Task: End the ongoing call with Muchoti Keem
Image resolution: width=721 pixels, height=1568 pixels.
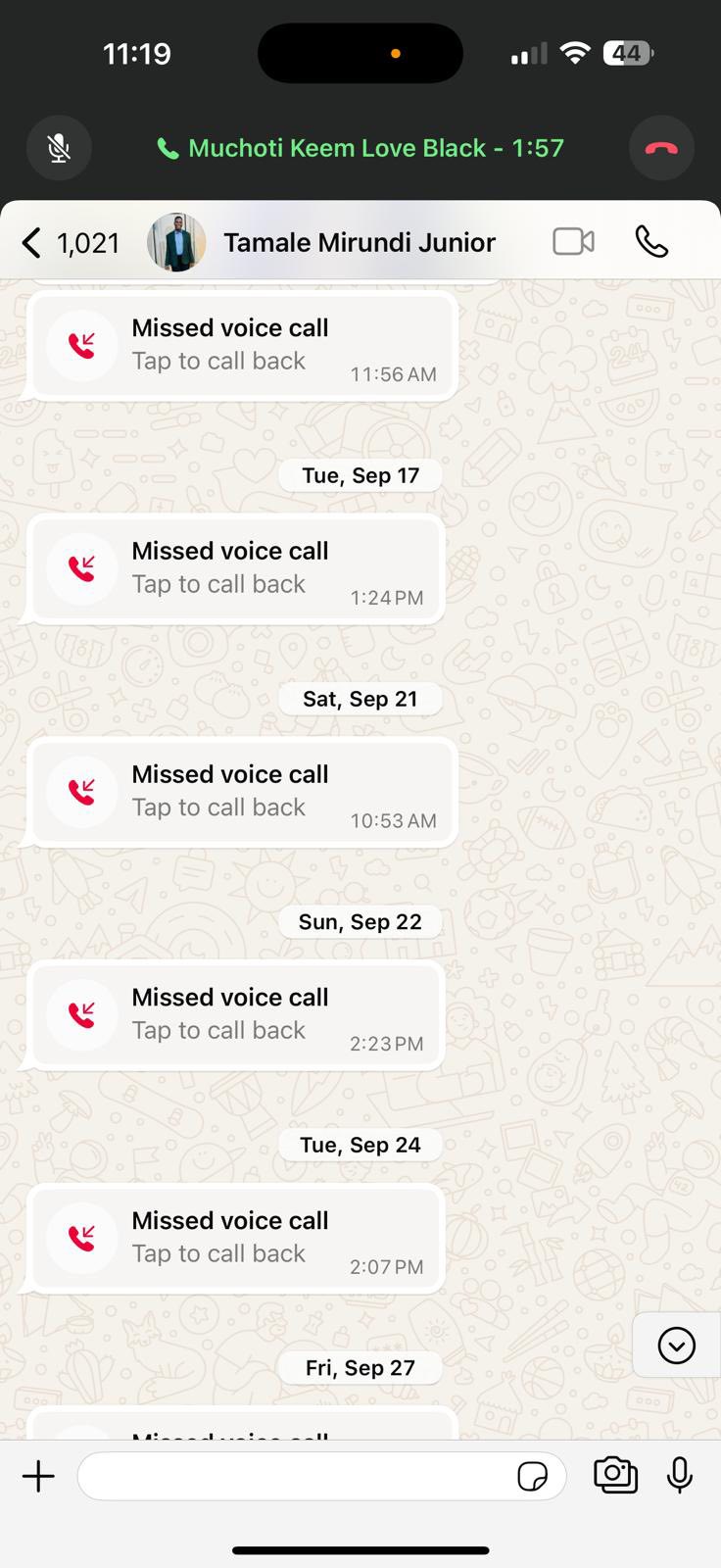Action: click(661, 148)
